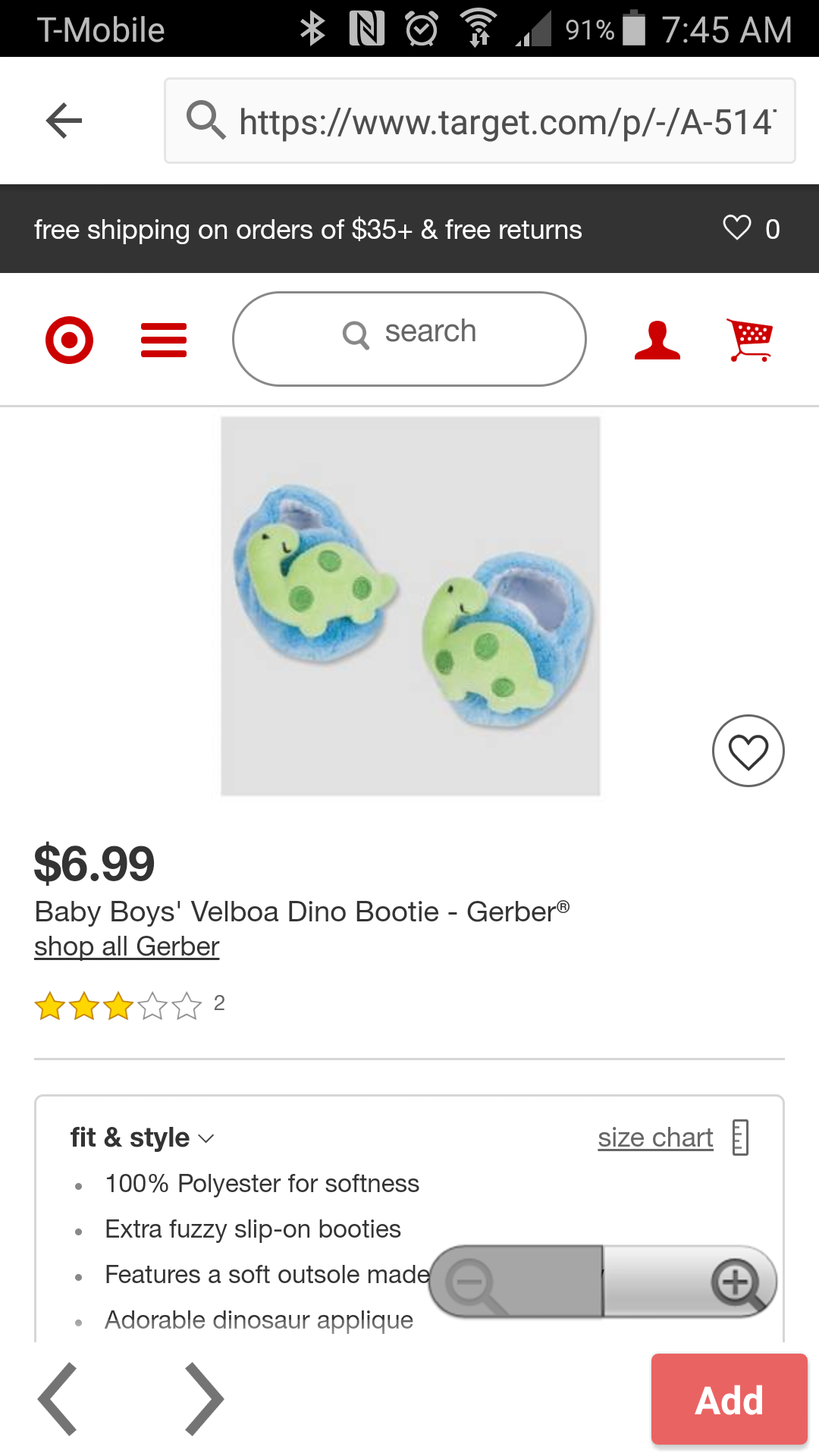The height and width of the screenshot is (1456, 819).
Task: Favorite this bootie with the heart button
Action: point(748,751)
